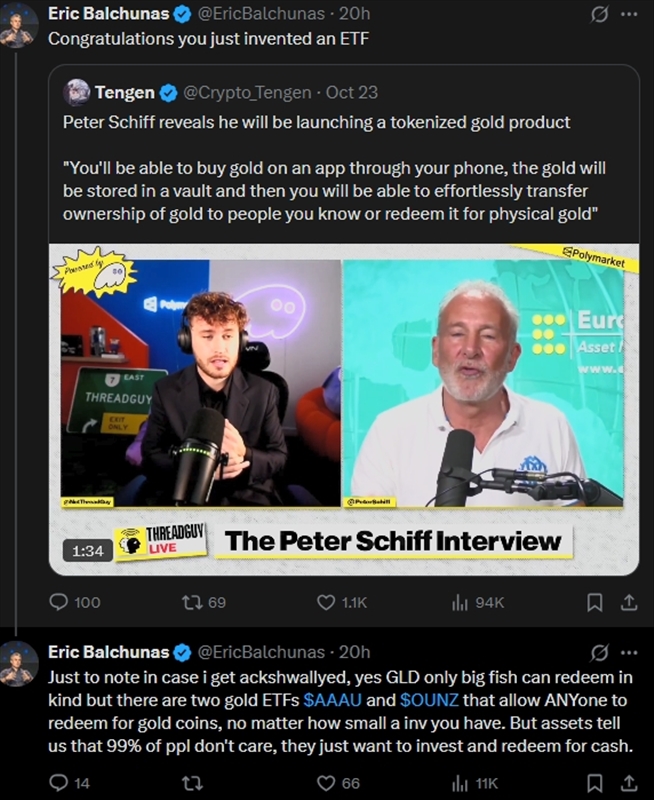Image resolution: width=654 pixels, height=800 pixels.
Task: Tap the Grok icon on the ETF tweet
Action: [x=600, y=16]
